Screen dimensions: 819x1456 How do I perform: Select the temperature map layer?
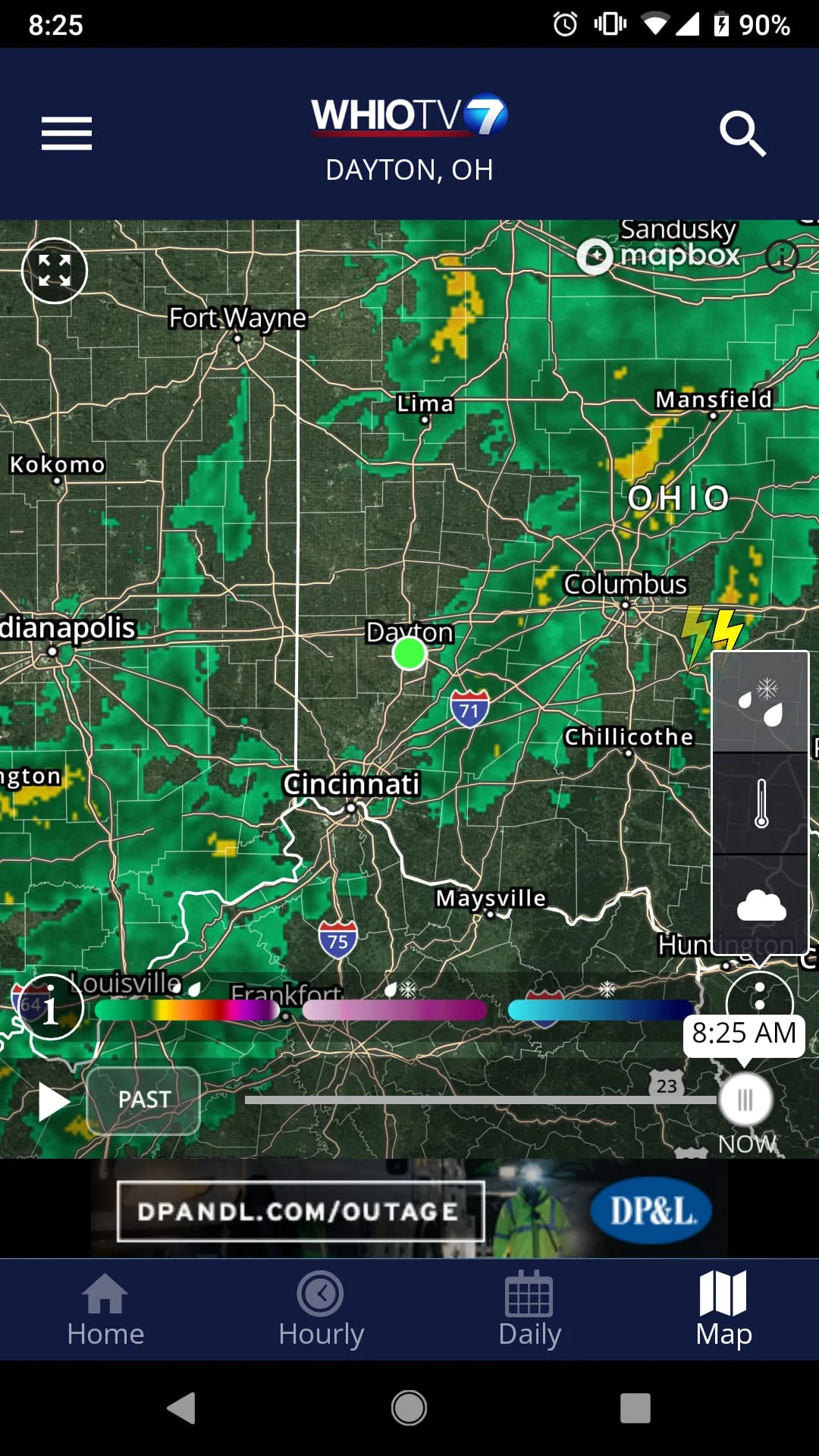tap(761, 804)
